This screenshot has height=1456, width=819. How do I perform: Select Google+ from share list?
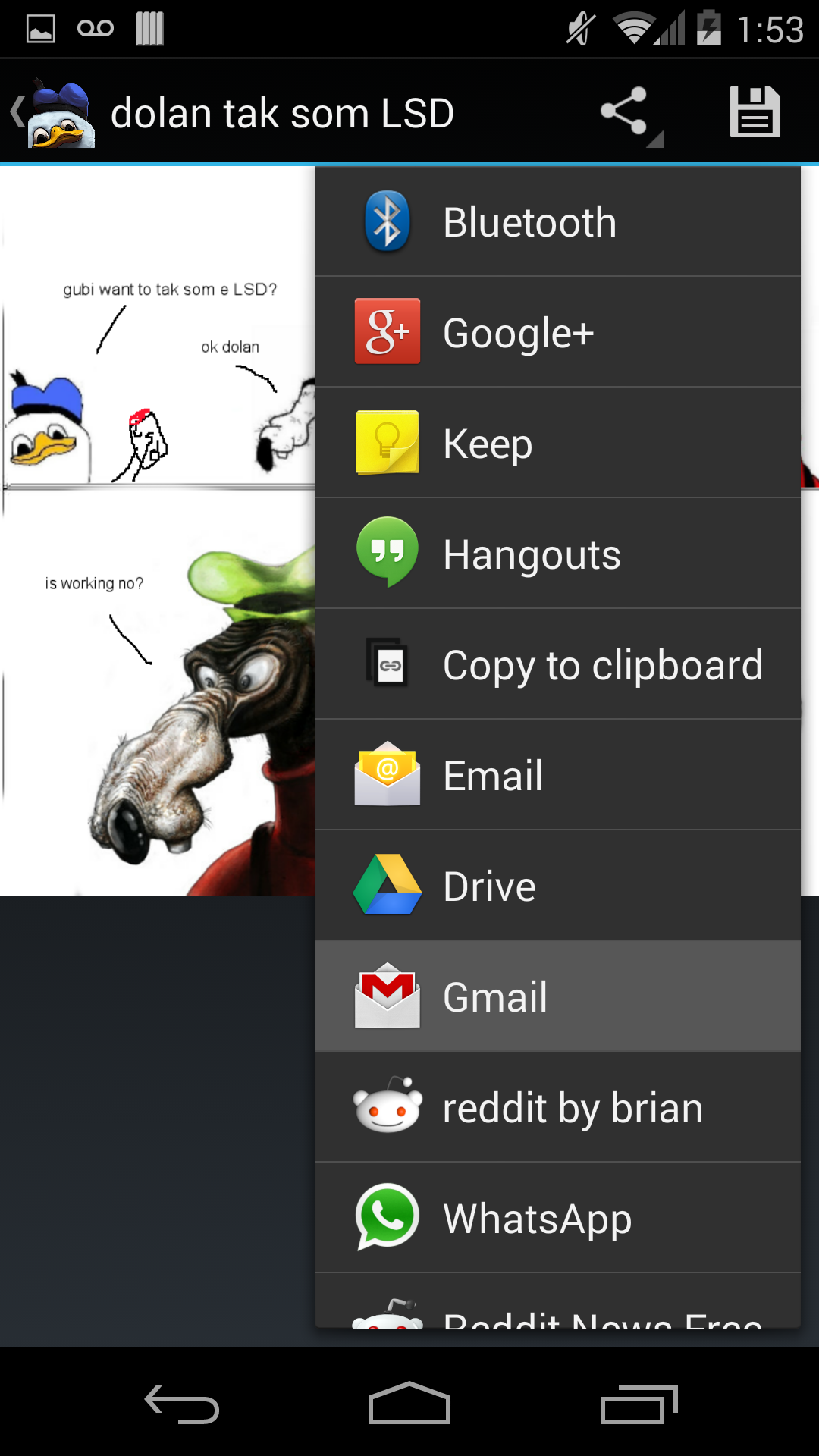tap(557, 333)
